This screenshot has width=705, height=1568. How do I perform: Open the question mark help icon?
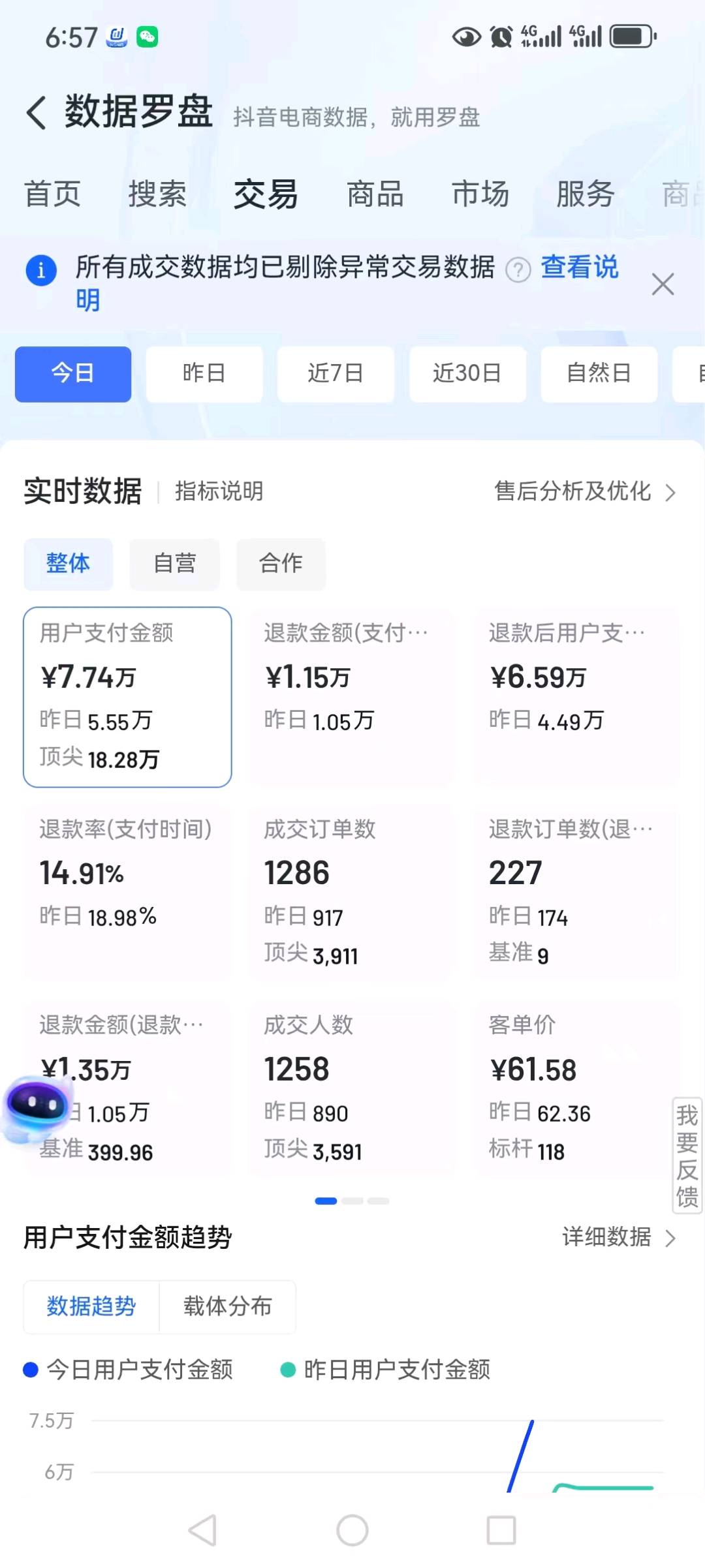pyautogui.click(x=517, y=269)
